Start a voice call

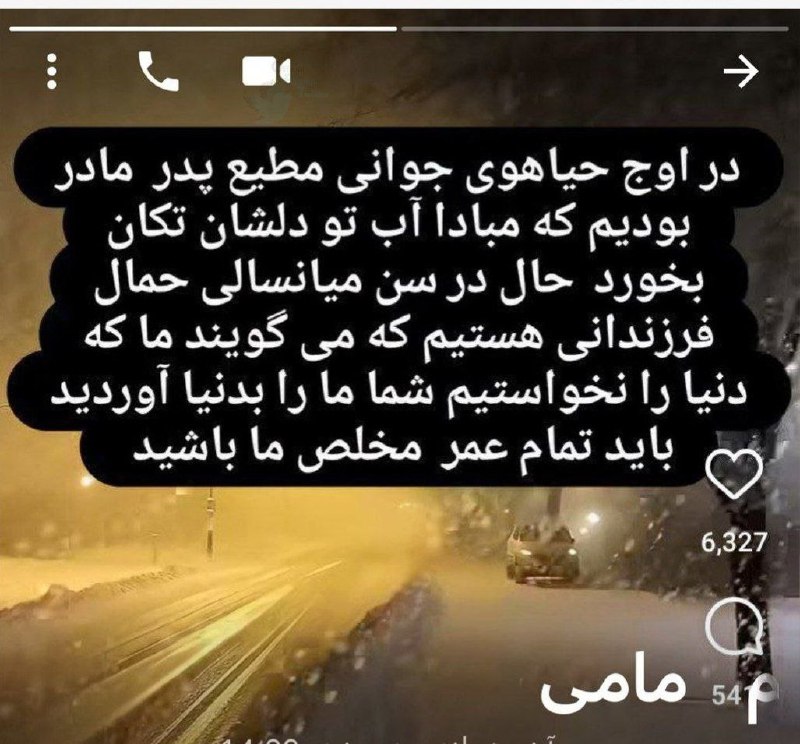point(157,71)
